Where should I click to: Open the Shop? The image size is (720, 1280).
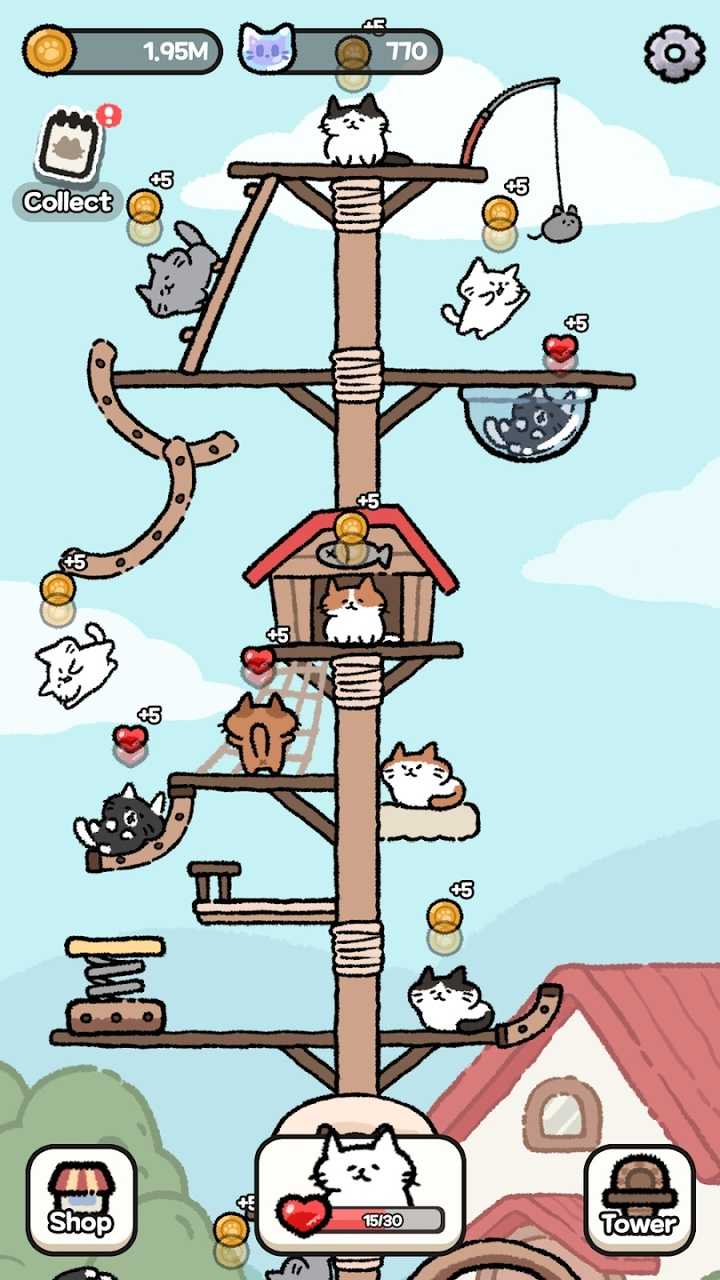click(x=81, y=1200)
